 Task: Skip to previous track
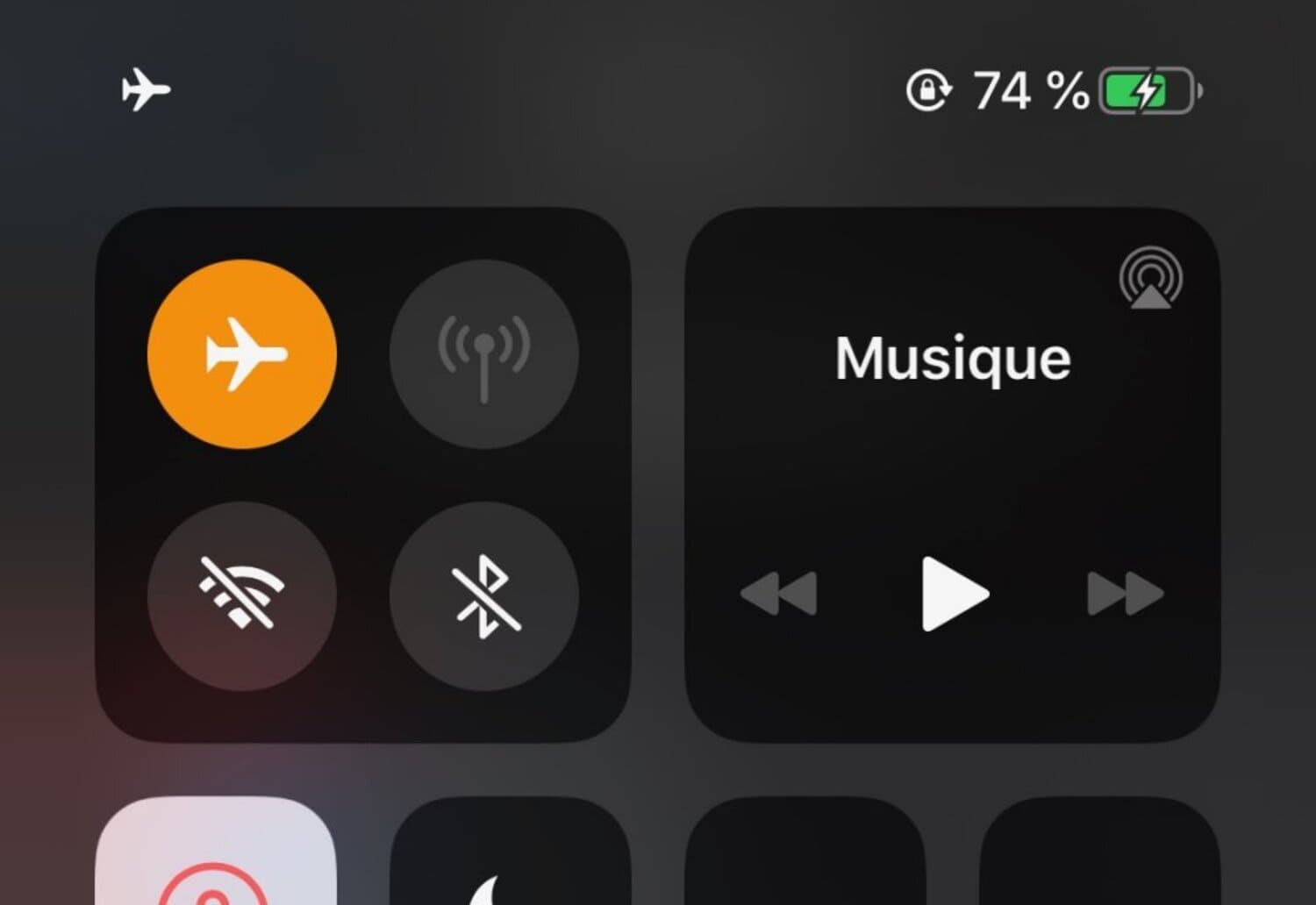(x=779, y=594)
